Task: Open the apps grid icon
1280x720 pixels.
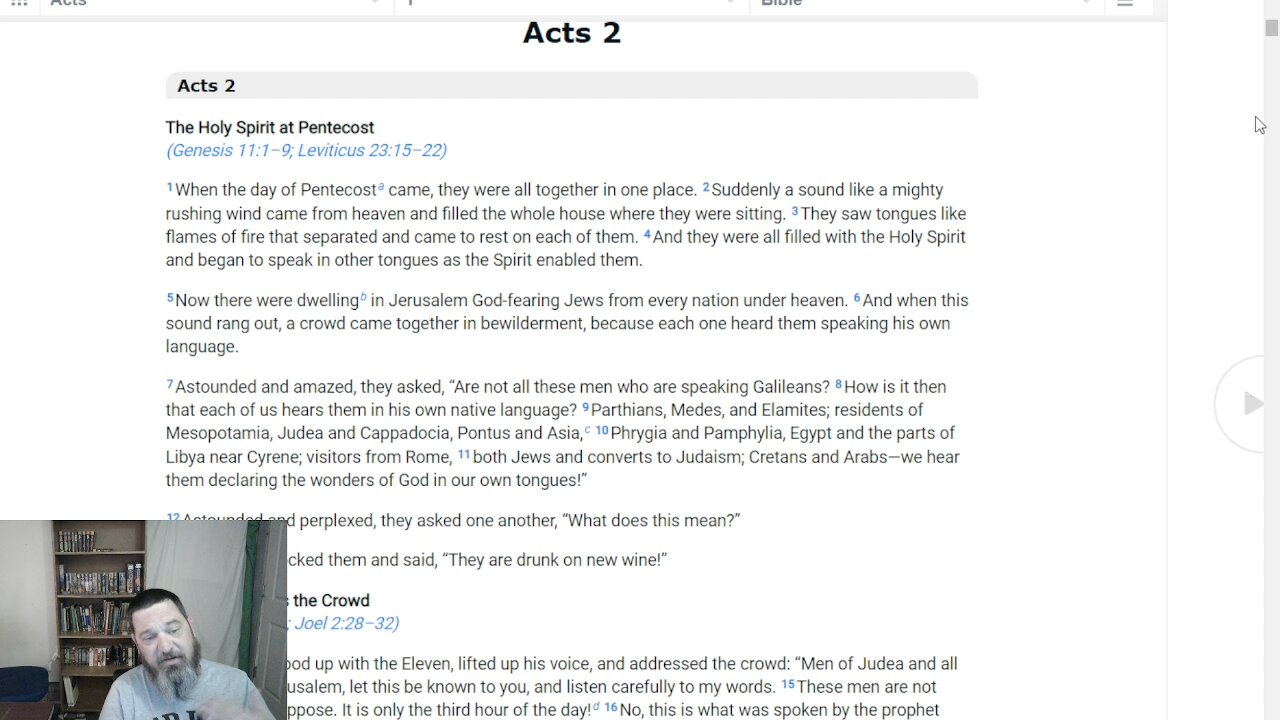Action: 19,4
